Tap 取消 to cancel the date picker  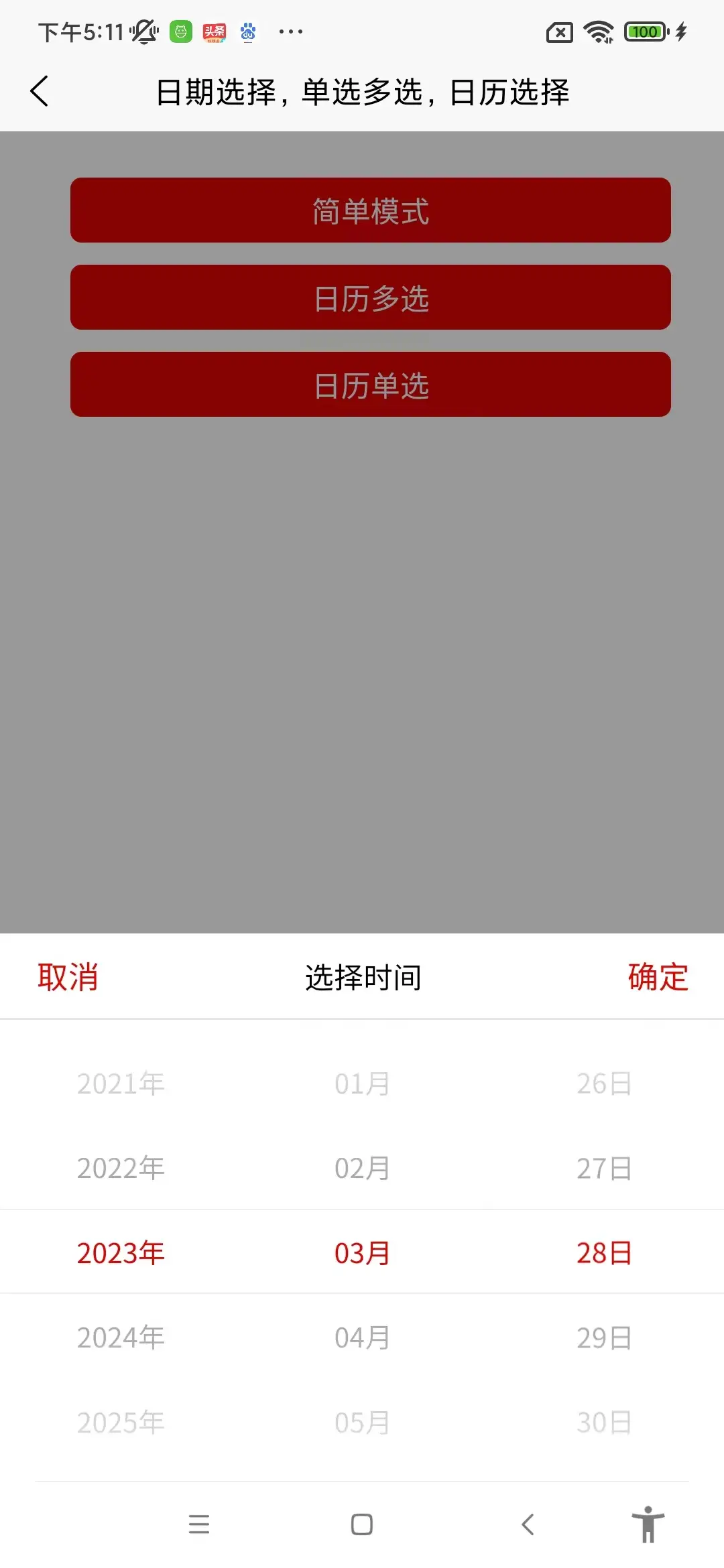(x=68, y=977)
